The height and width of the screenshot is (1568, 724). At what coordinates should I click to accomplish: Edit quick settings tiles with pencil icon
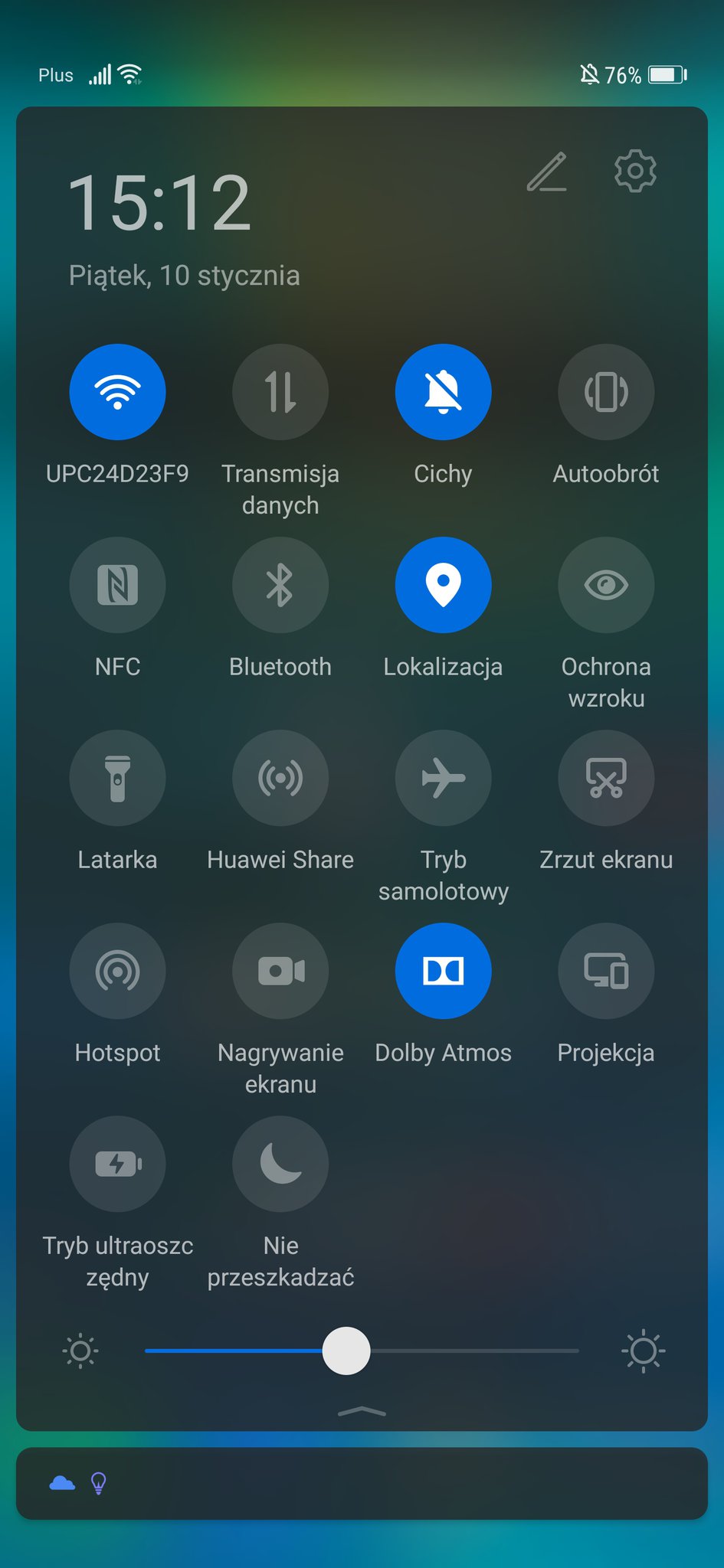pos(547,171)
